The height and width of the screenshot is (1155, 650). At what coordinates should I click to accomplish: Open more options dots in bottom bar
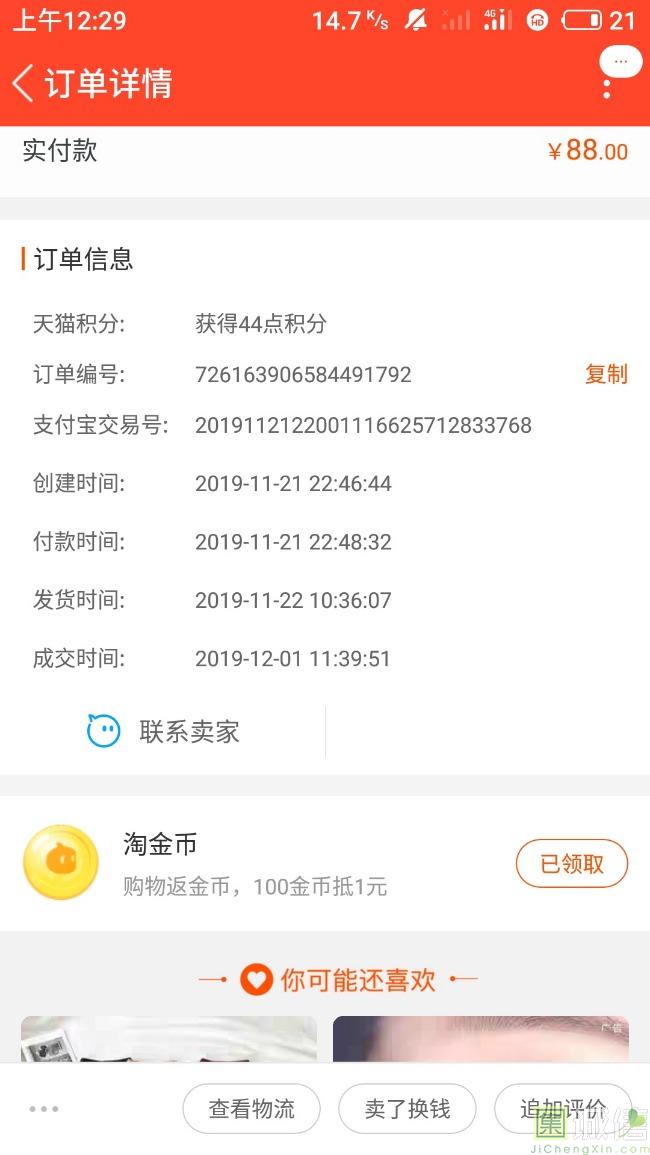(x=44, y=1108)
